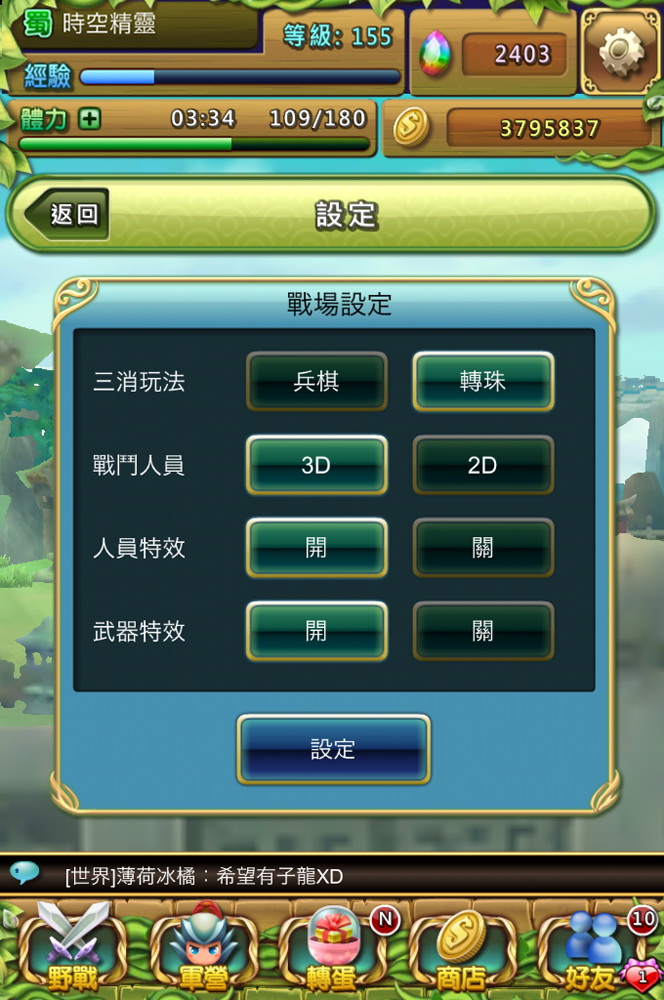664x1000 pixels.
Task: Enable 武器特效 with 開
Action: coord(316,631)
